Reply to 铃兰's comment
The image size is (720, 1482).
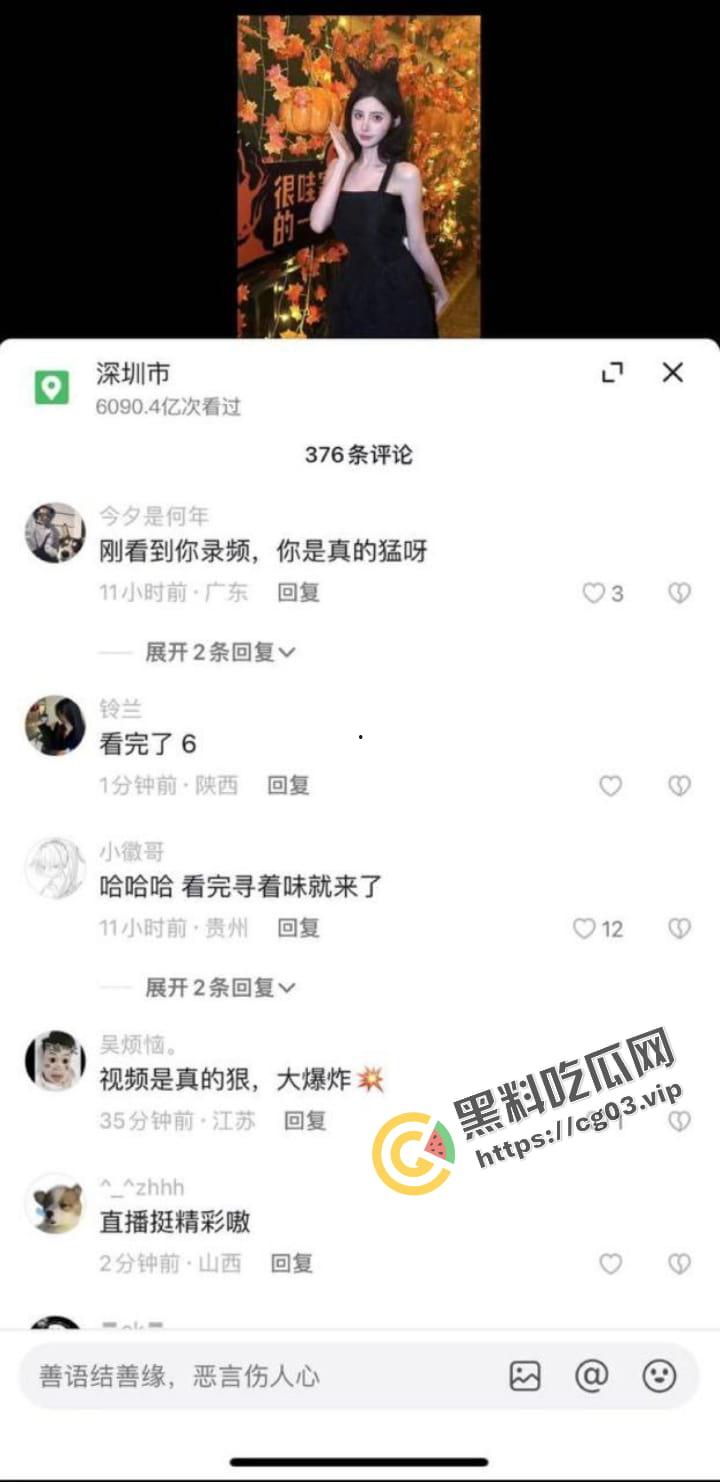(288, 785)
